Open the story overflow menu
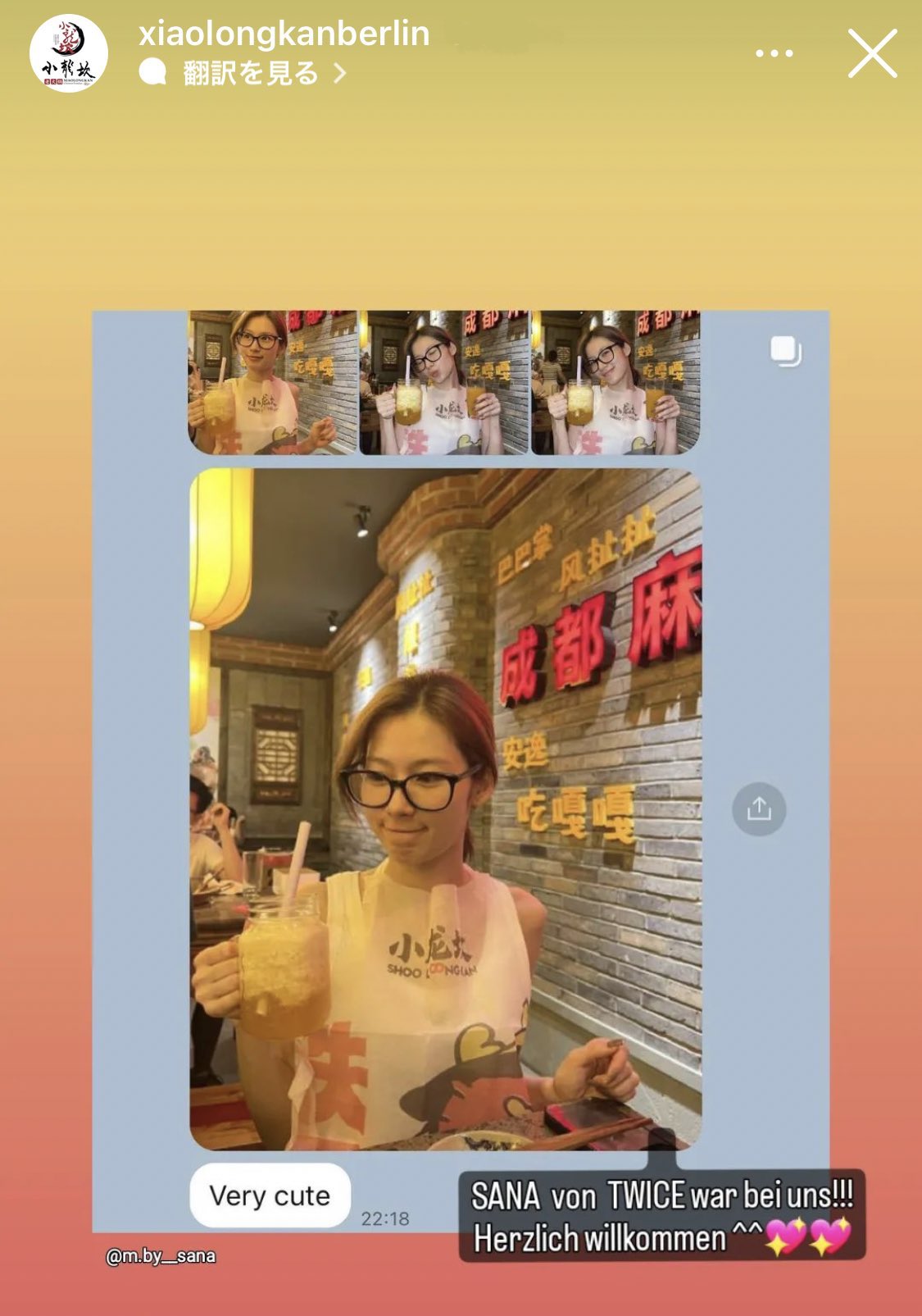 pyautogui.click(x=774, y=53)
